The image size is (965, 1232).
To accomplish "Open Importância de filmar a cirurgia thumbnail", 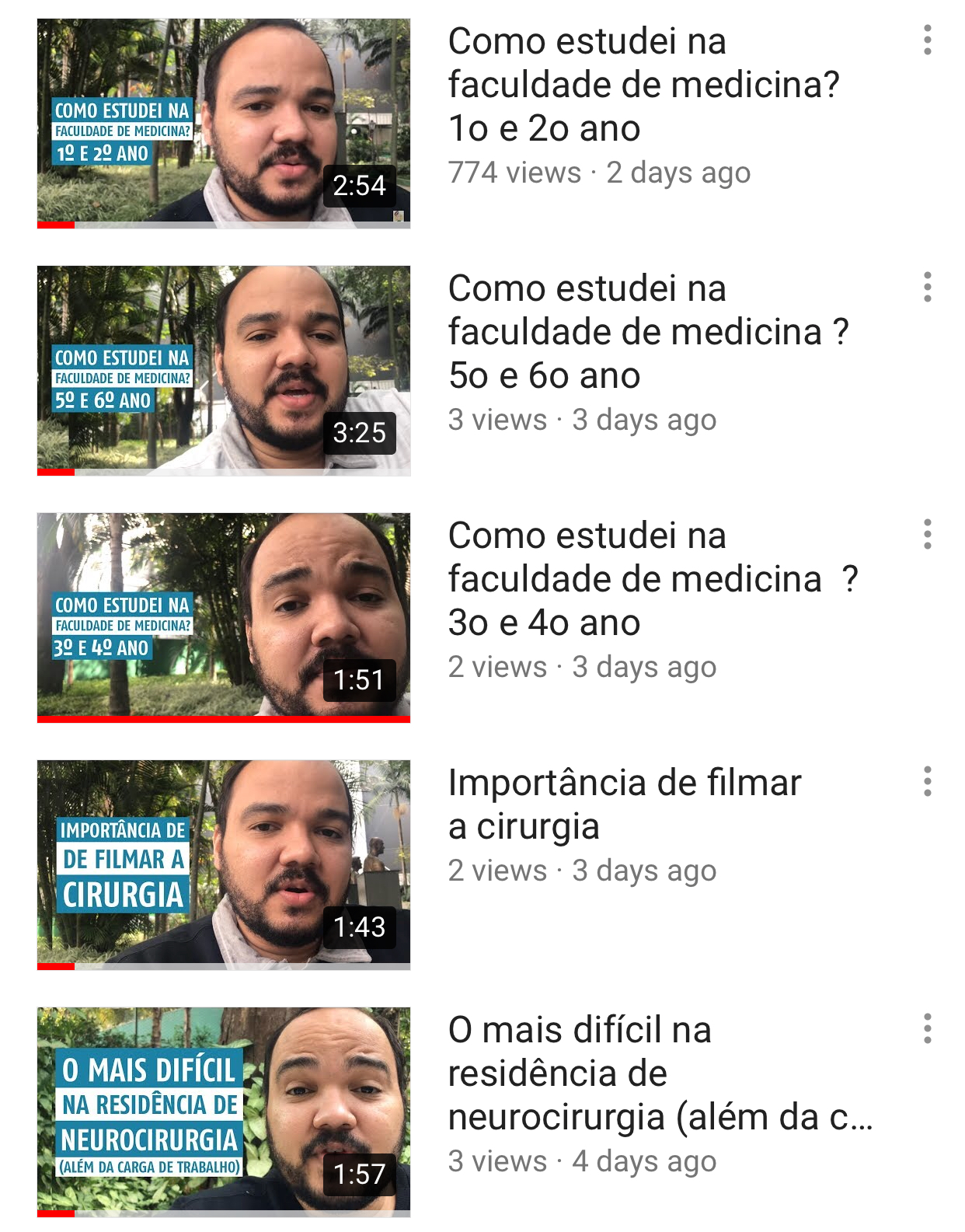I will click(x=224, y=864).
